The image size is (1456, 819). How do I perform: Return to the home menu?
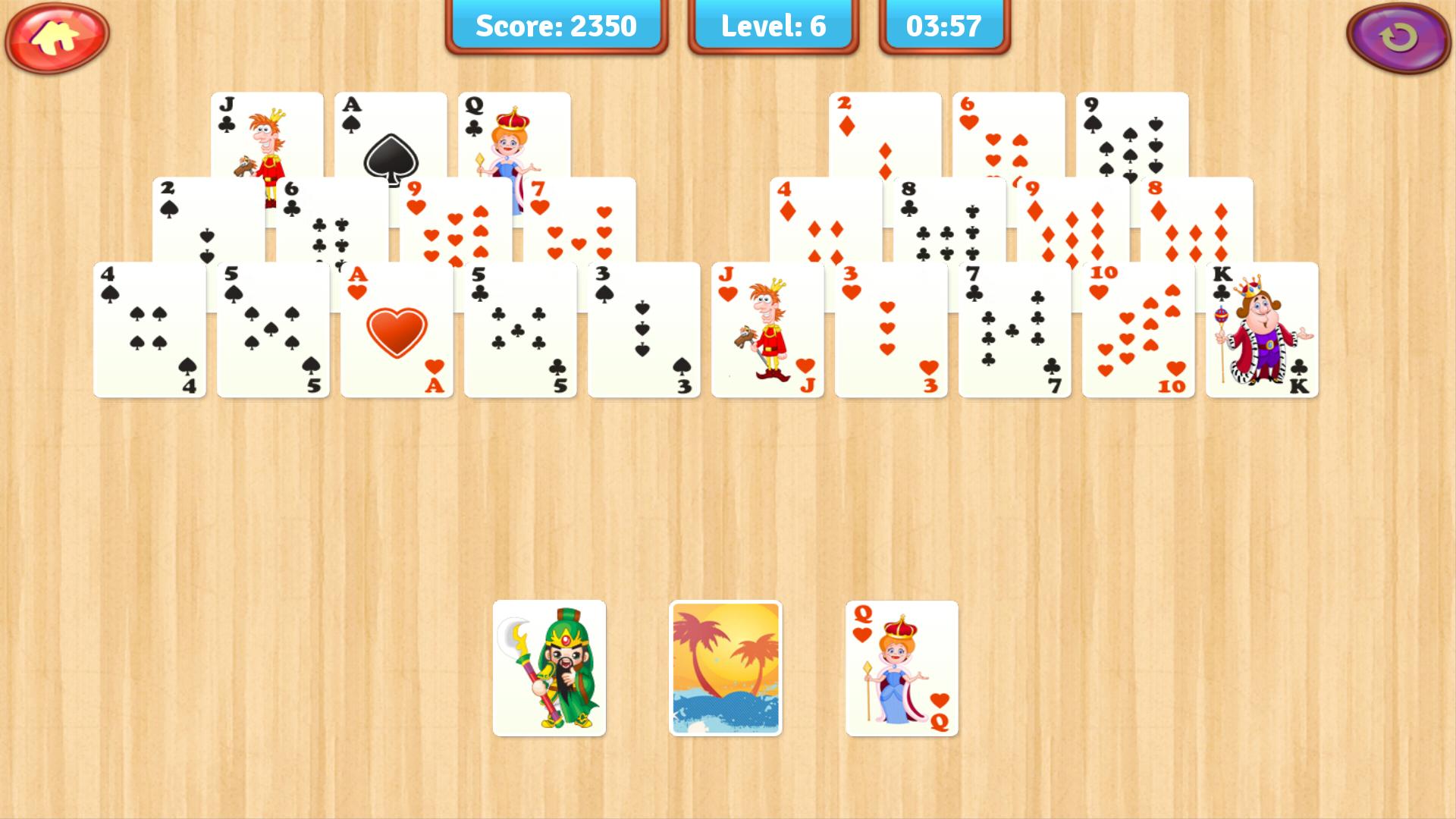[57, 36]
